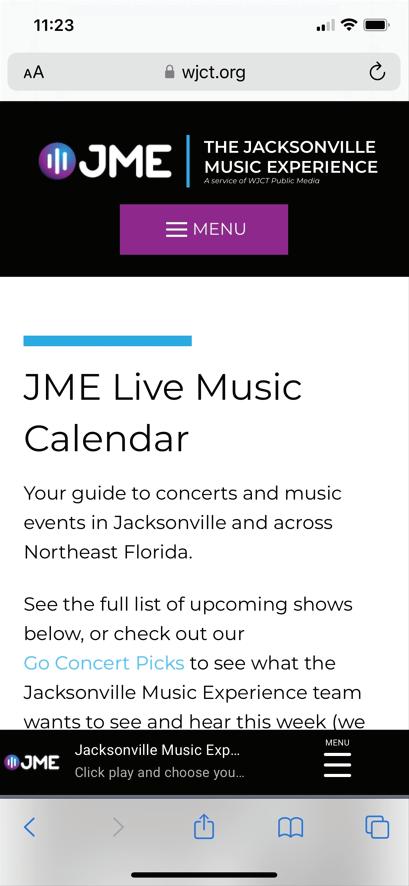The image size is (409, 886).
Task: Open the AA reader options
Action: coord(34,72)
